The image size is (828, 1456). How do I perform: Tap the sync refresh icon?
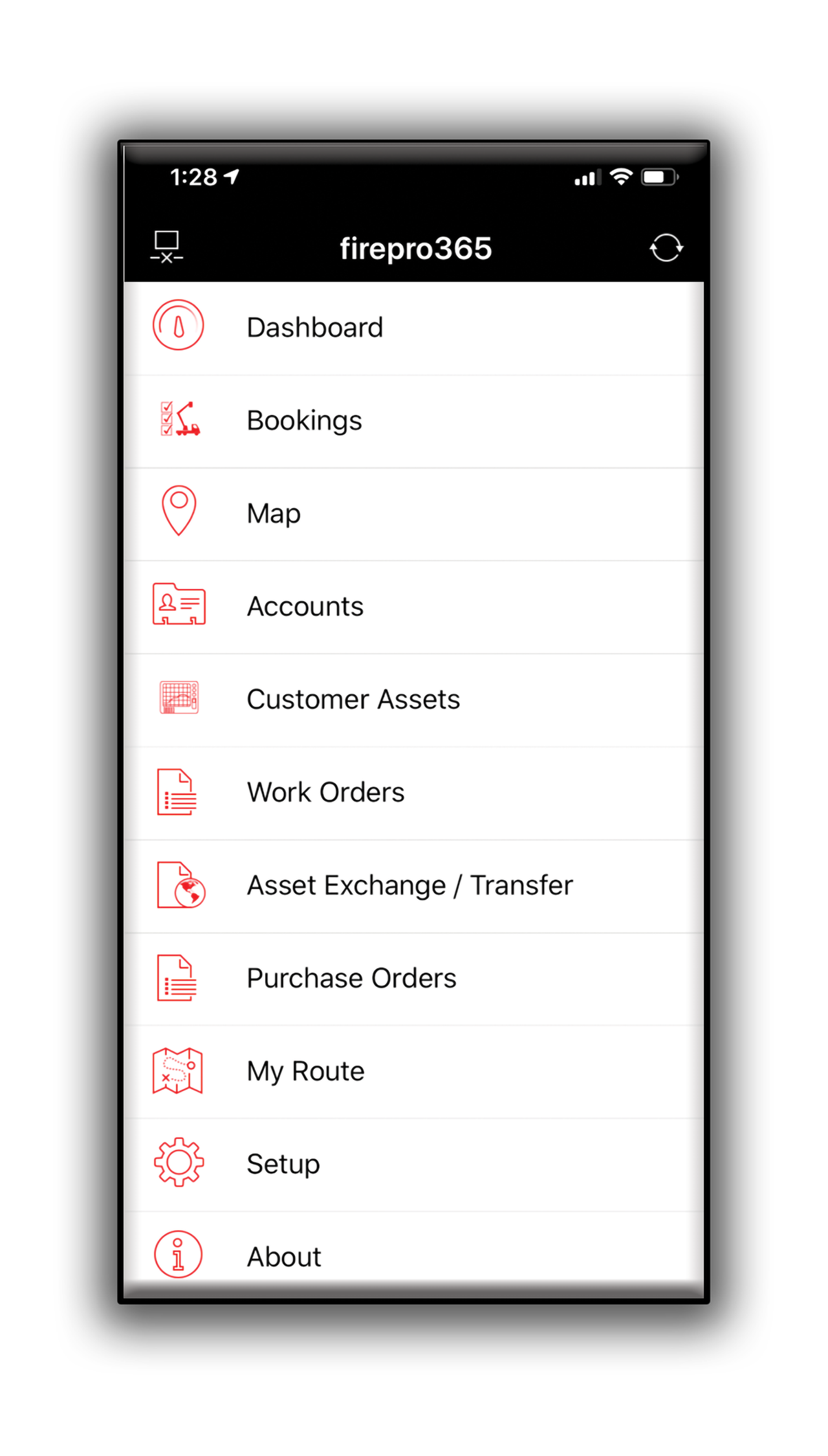click(666, 248)
